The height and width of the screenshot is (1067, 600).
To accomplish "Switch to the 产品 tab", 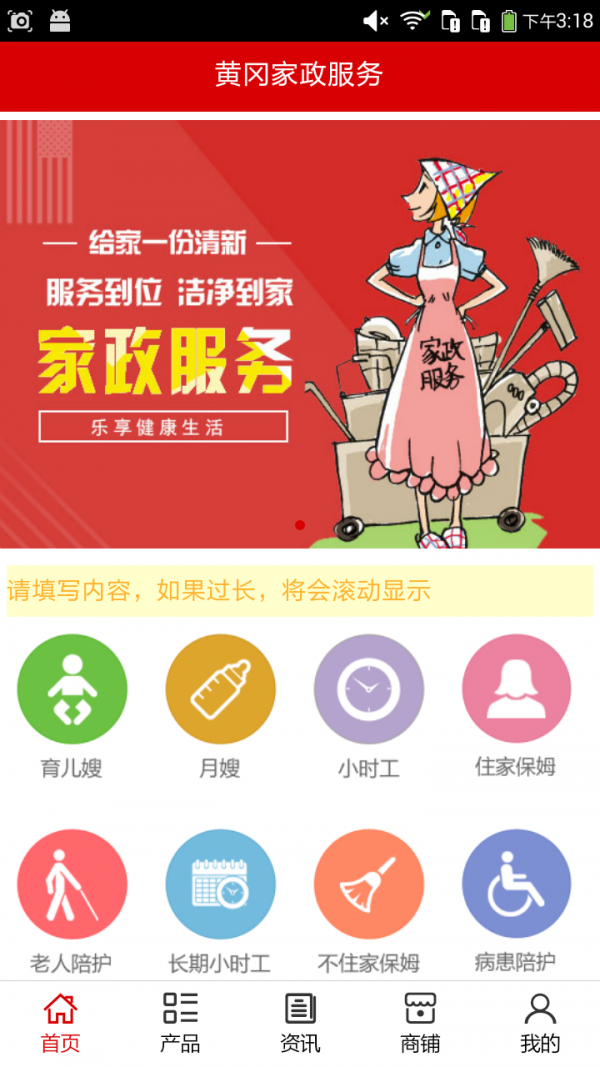I will (180, 1022).
